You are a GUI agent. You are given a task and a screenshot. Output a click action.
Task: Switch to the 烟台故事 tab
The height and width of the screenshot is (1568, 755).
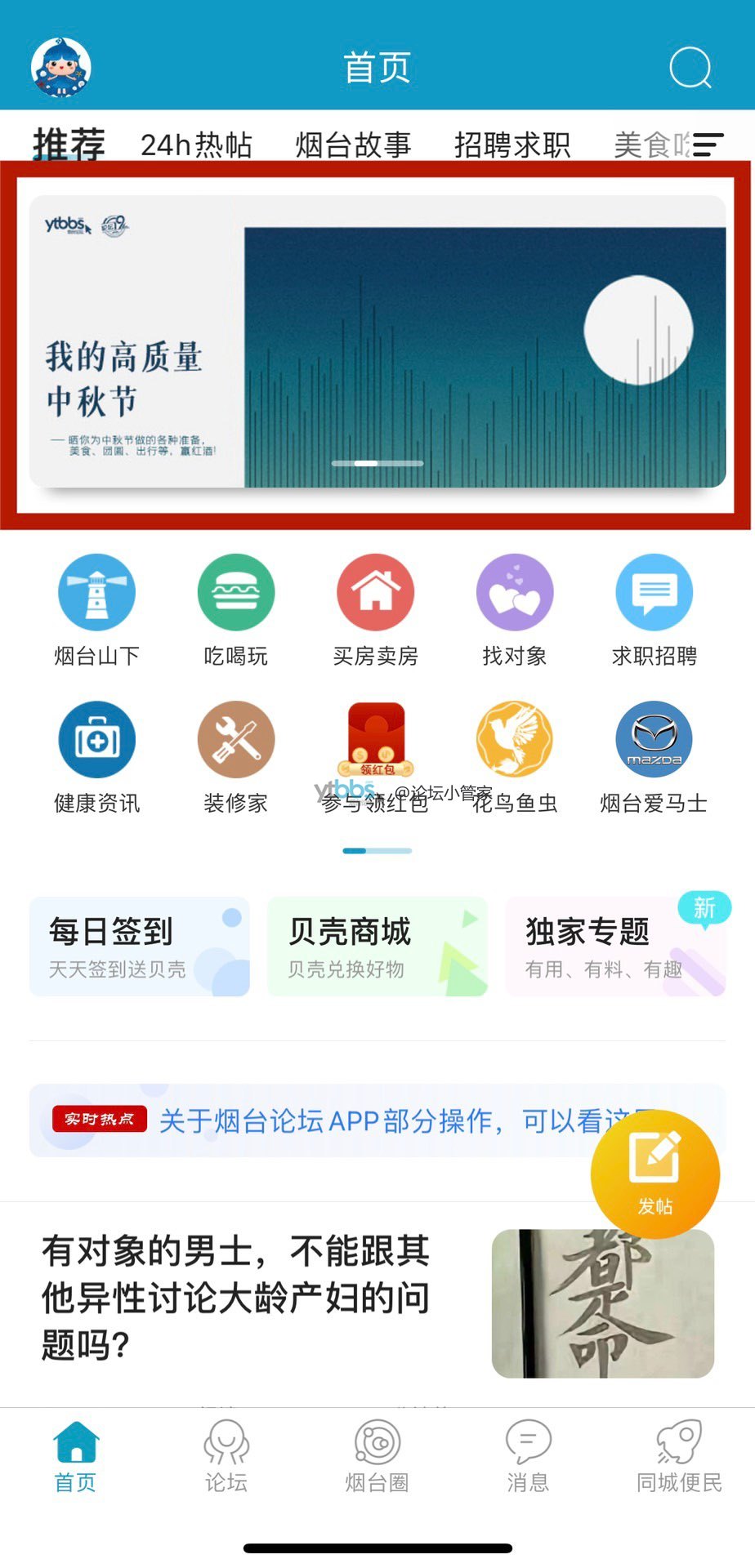pos(353,145)
